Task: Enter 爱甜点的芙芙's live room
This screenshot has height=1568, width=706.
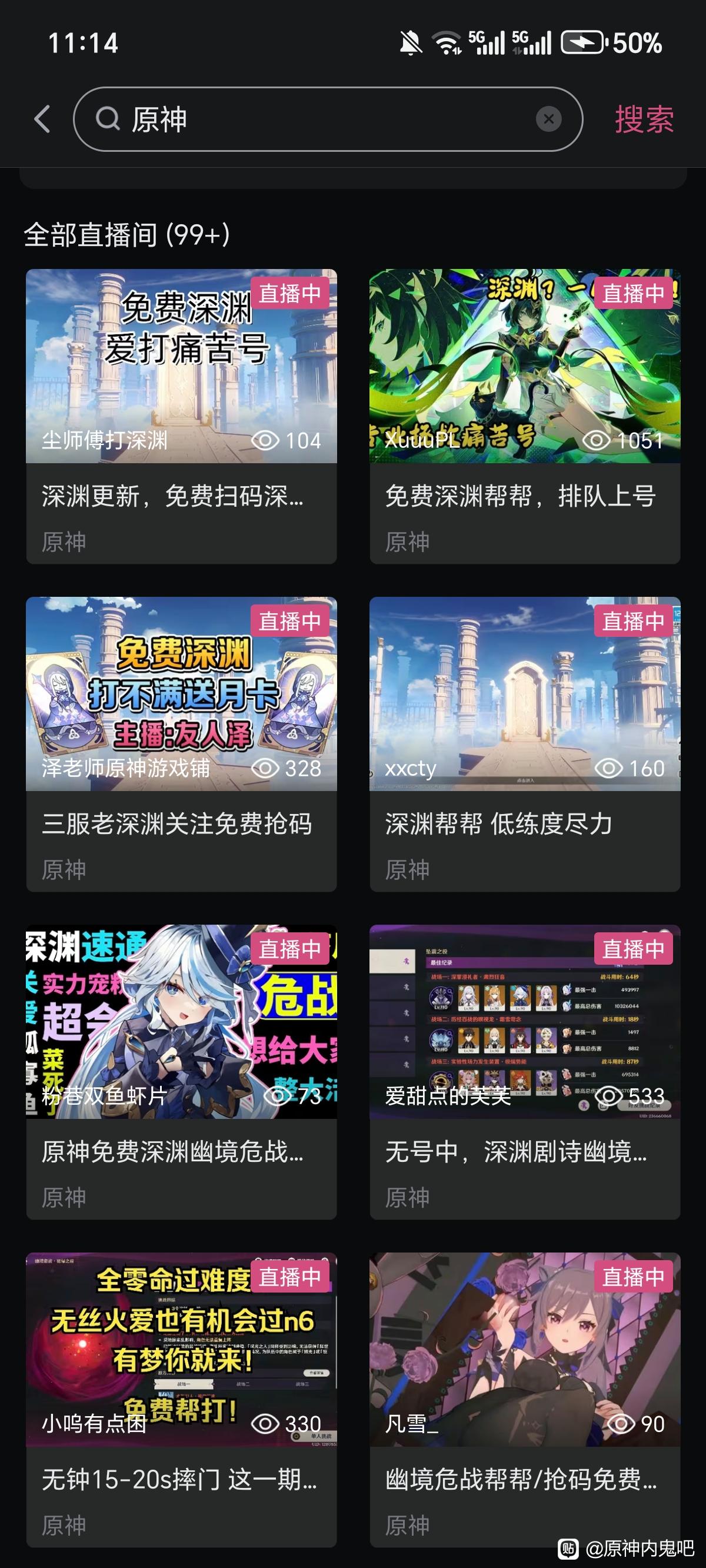Action: coord(525,1022)
